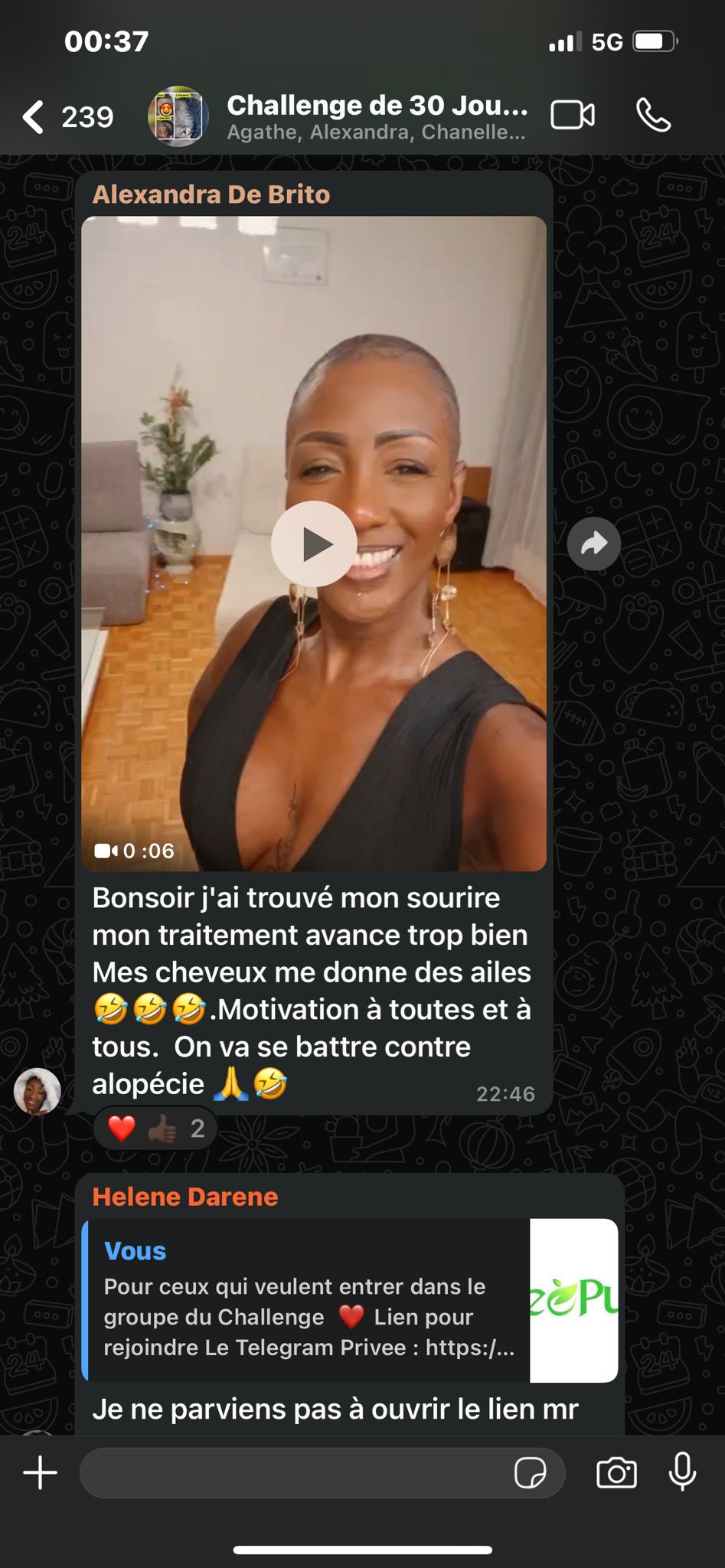Open the sticker picker
The image size is (725, 1568).
click(x=530, y=1473)
